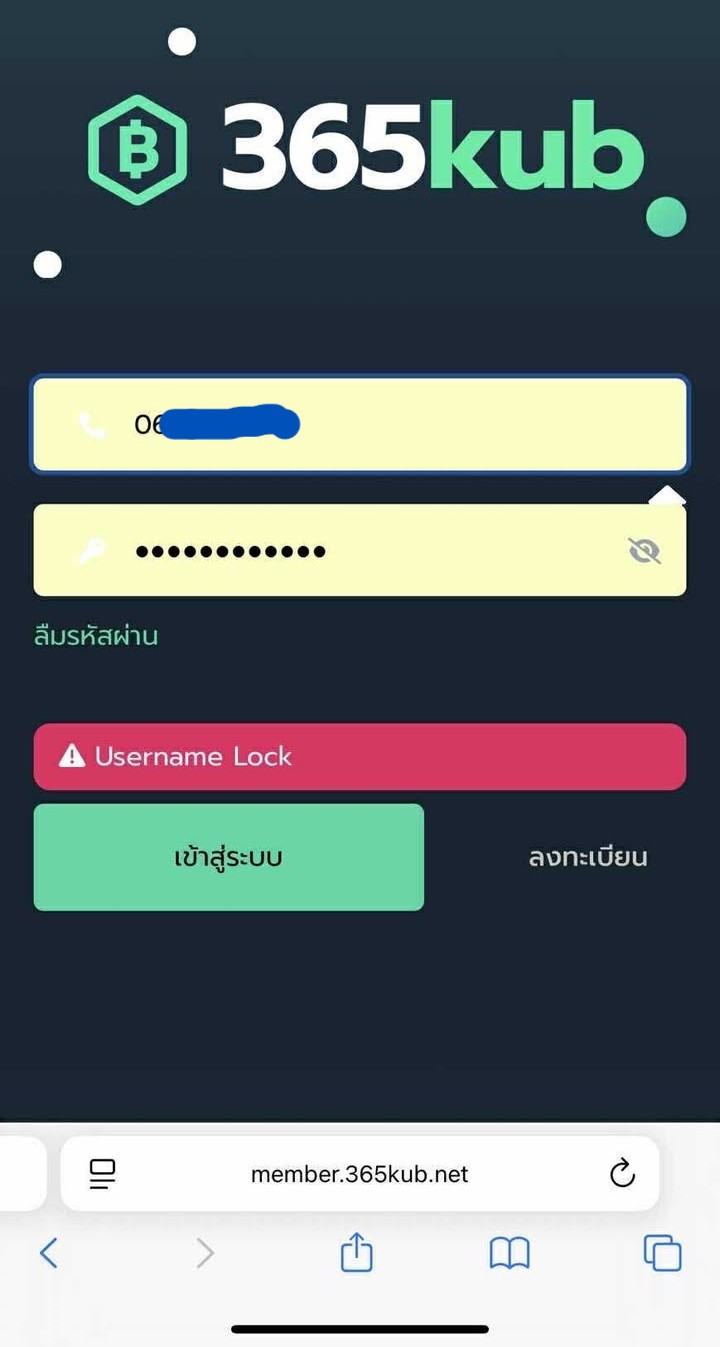Share this page
The height and width of the screenshot is (1347, 720).
(356, 1252)
